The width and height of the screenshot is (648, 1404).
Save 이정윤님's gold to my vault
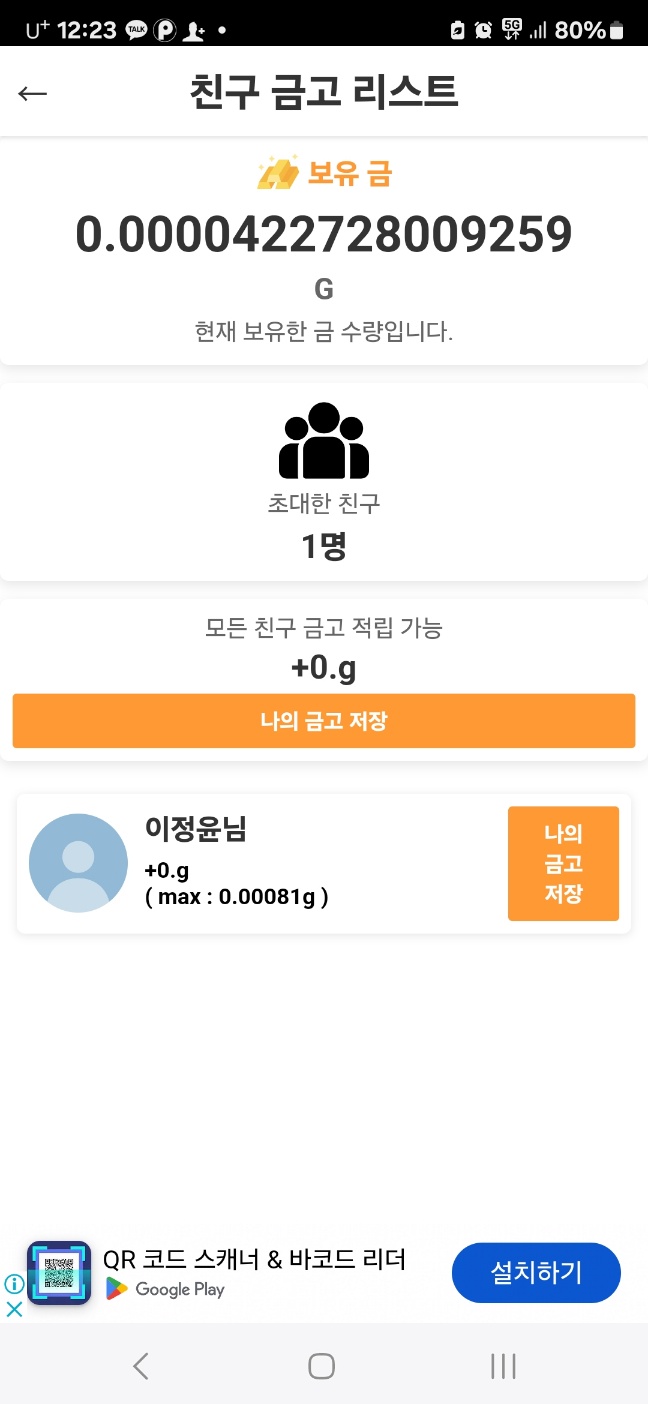click(563, 864)
